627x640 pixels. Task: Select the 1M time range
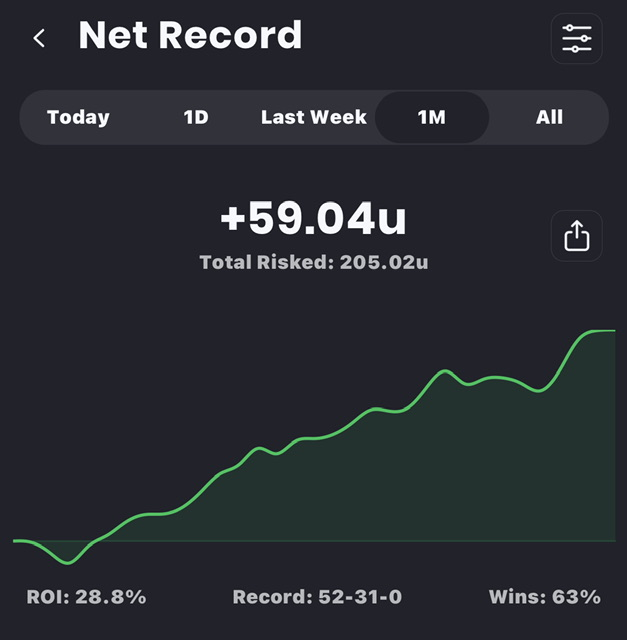pyautogui.click(x=431, y=117)
